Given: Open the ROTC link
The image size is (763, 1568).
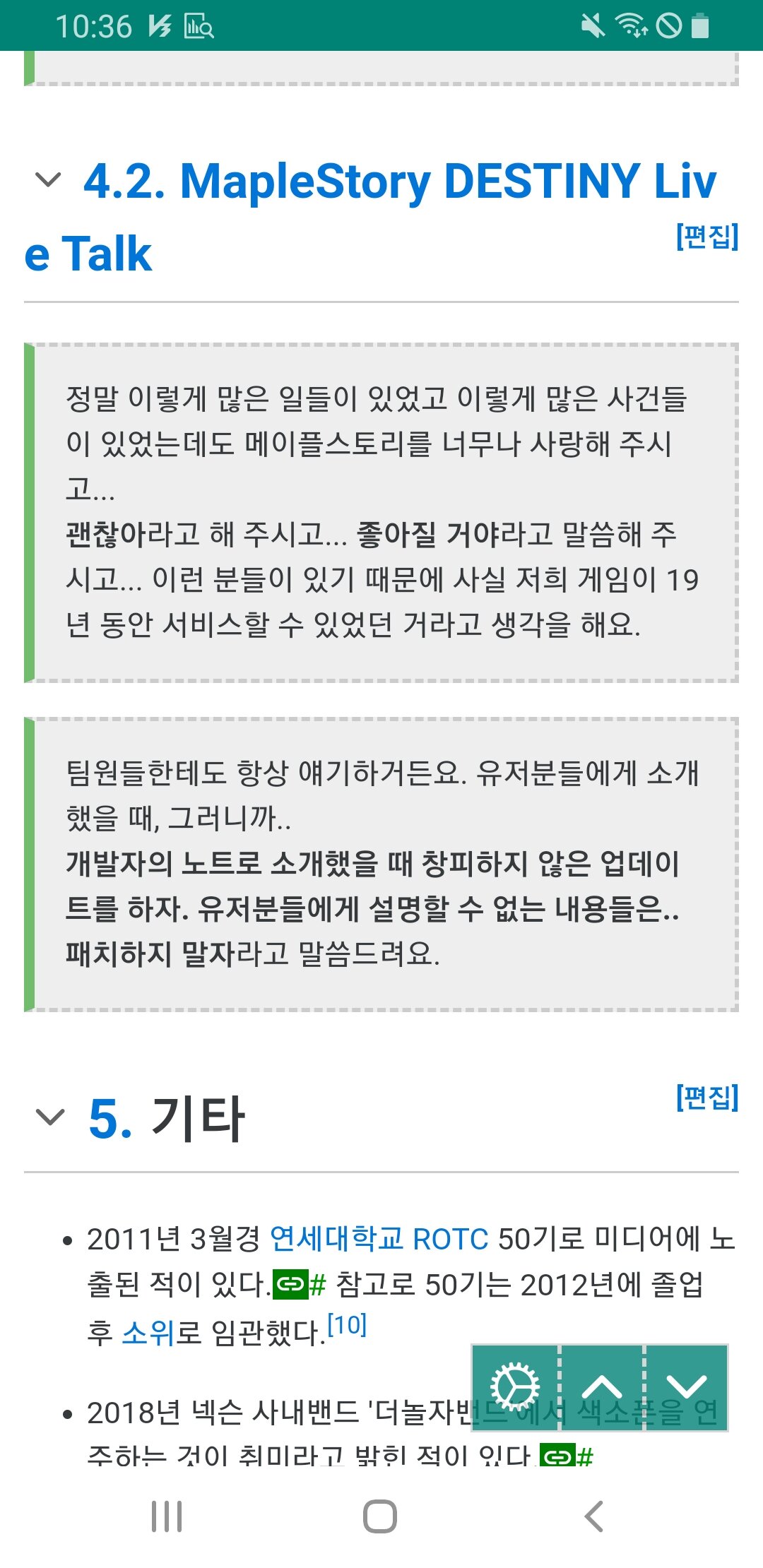Looking at the screenshot, I should point(450,1239).
